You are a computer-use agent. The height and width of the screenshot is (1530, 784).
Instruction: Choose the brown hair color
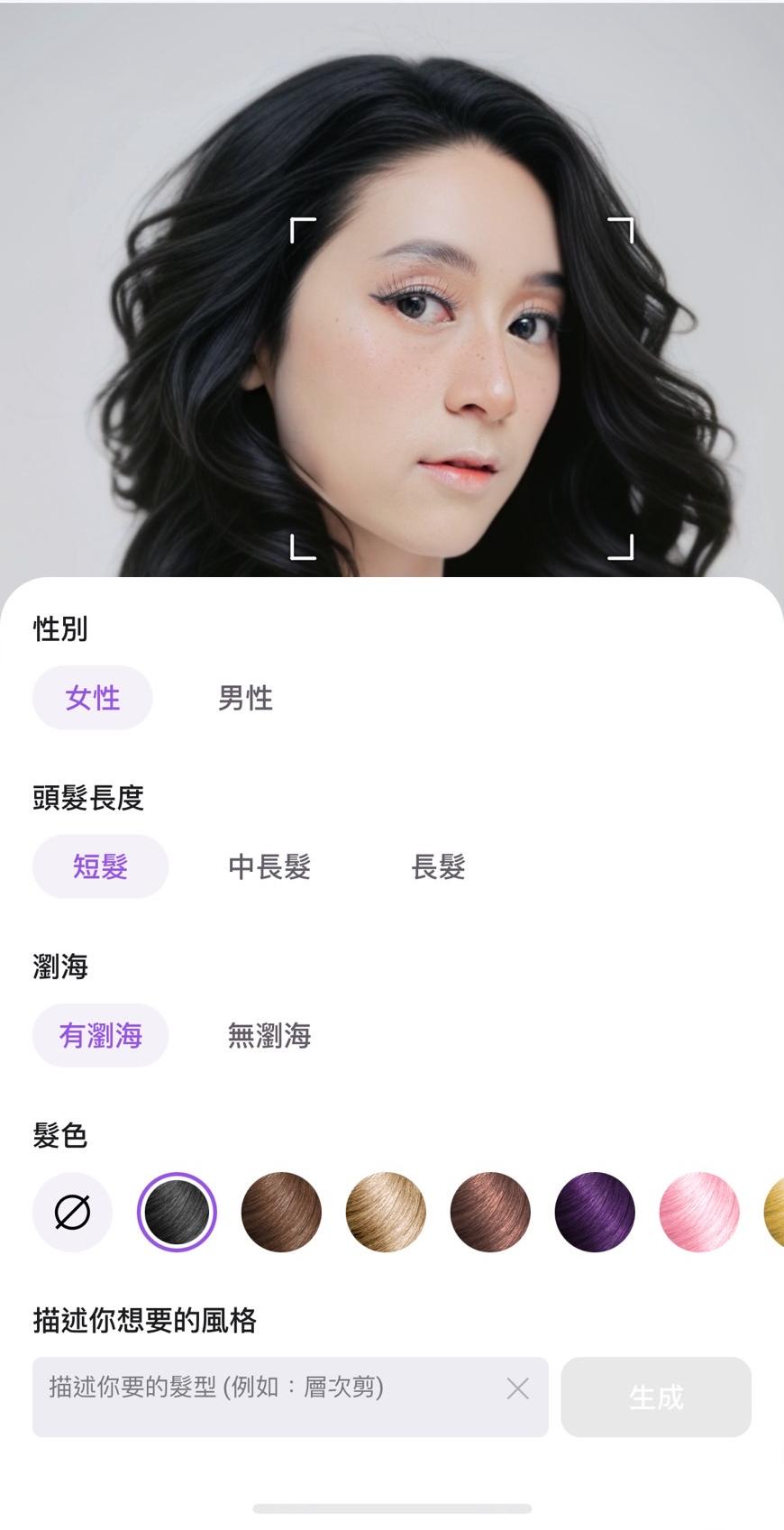[281, 1212]
